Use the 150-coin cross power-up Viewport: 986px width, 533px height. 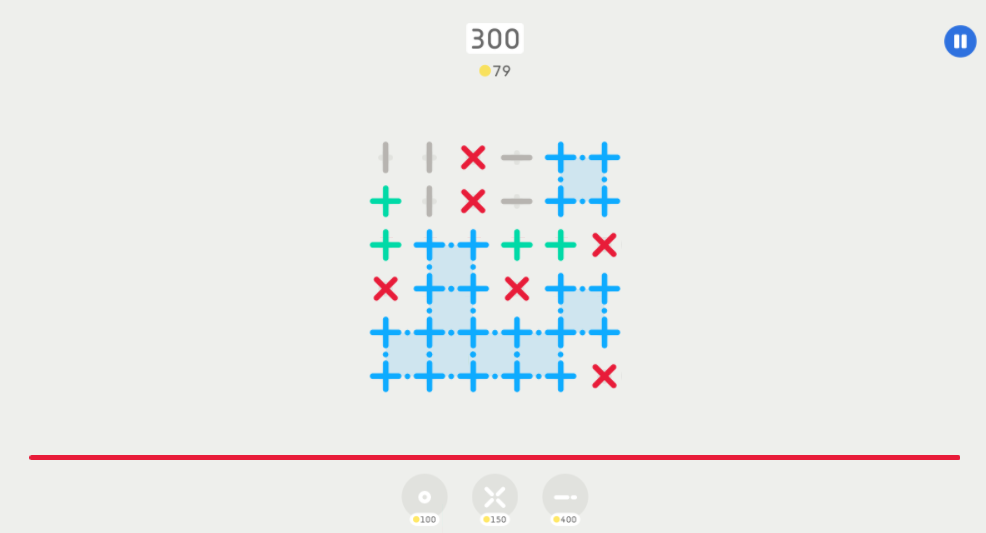pos(495,497)
